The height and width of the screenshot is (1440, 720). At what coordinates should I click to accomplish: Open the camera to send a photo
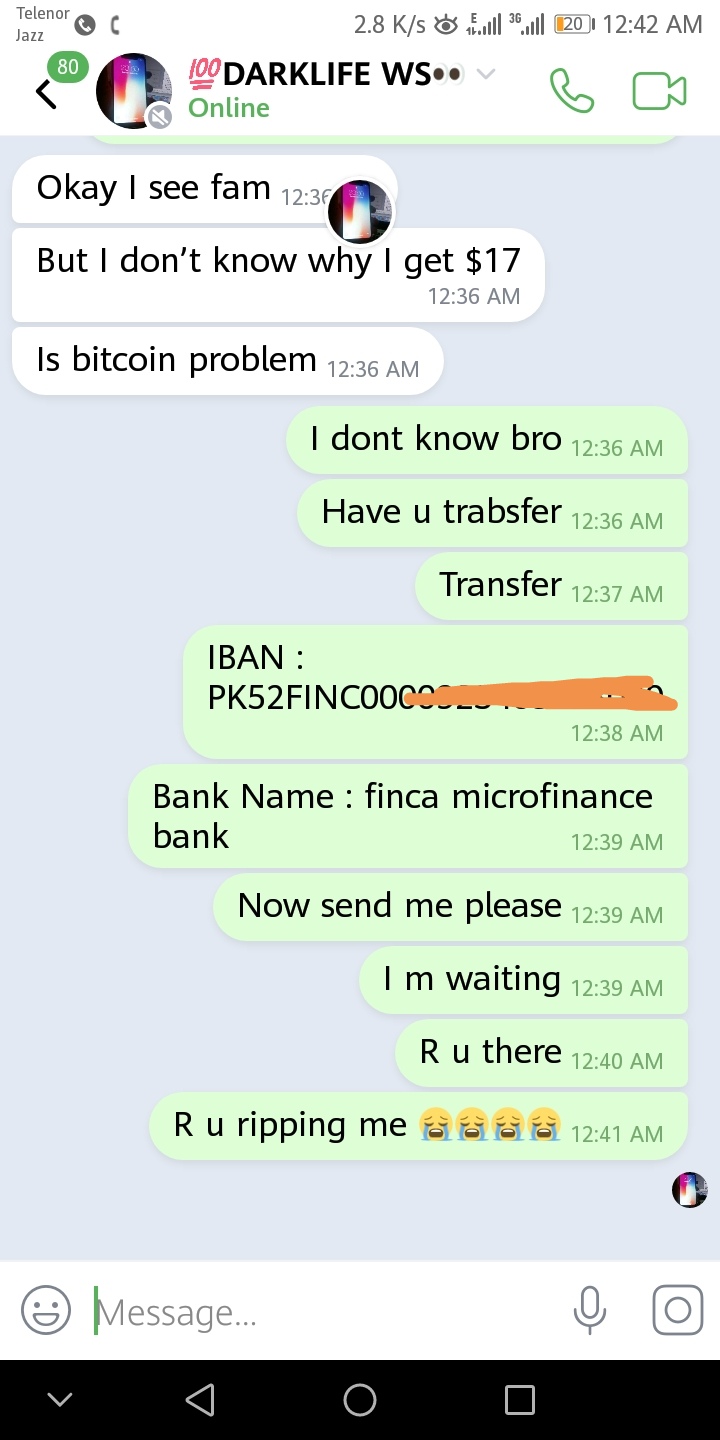[x=677, y=1310]
